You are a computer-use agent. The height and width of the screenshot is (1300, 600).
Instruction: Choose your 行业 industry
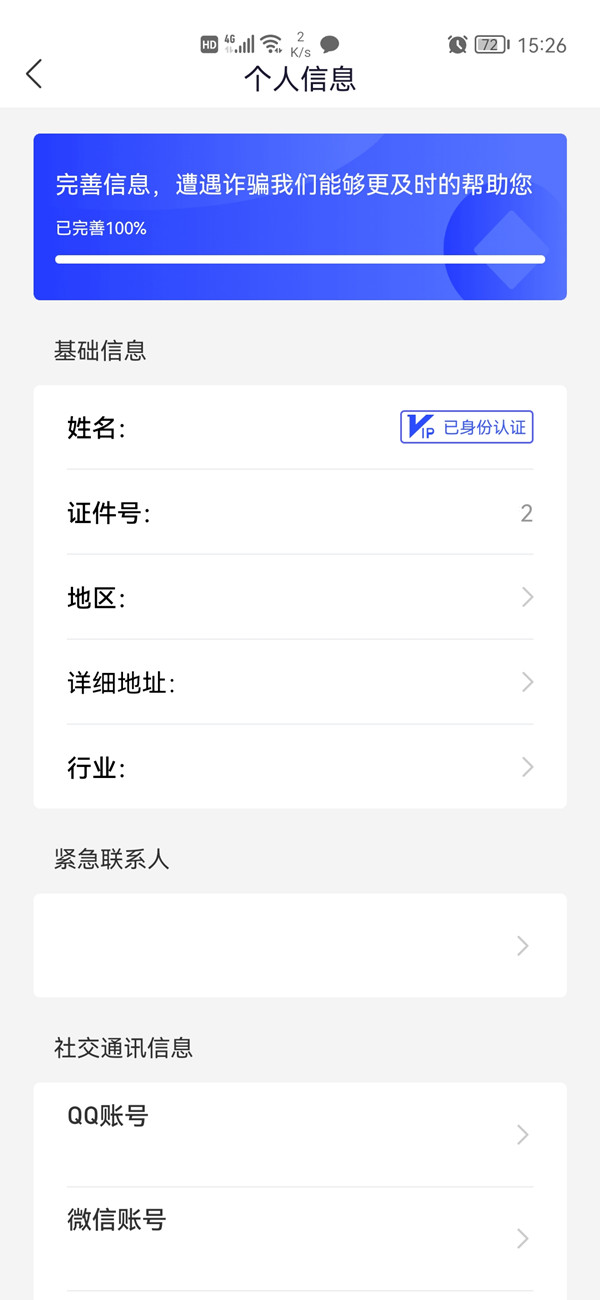pos(300,768)
